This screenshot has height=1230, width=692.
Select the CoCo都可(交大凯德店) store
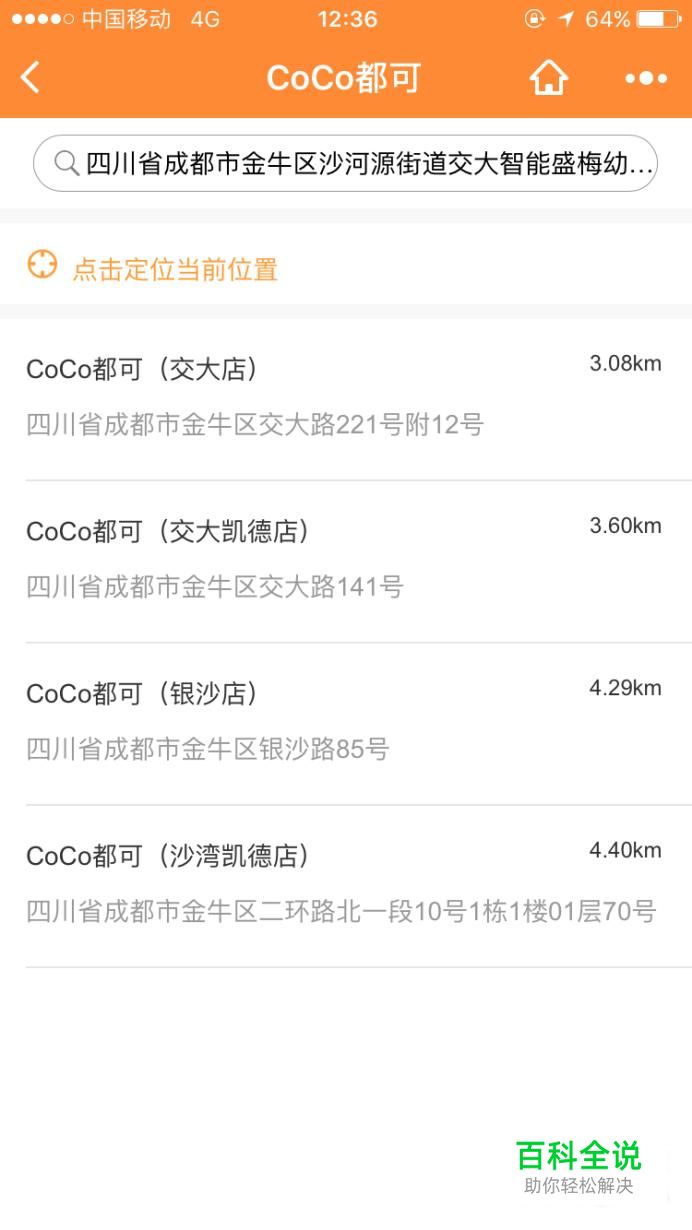(346, 561)
